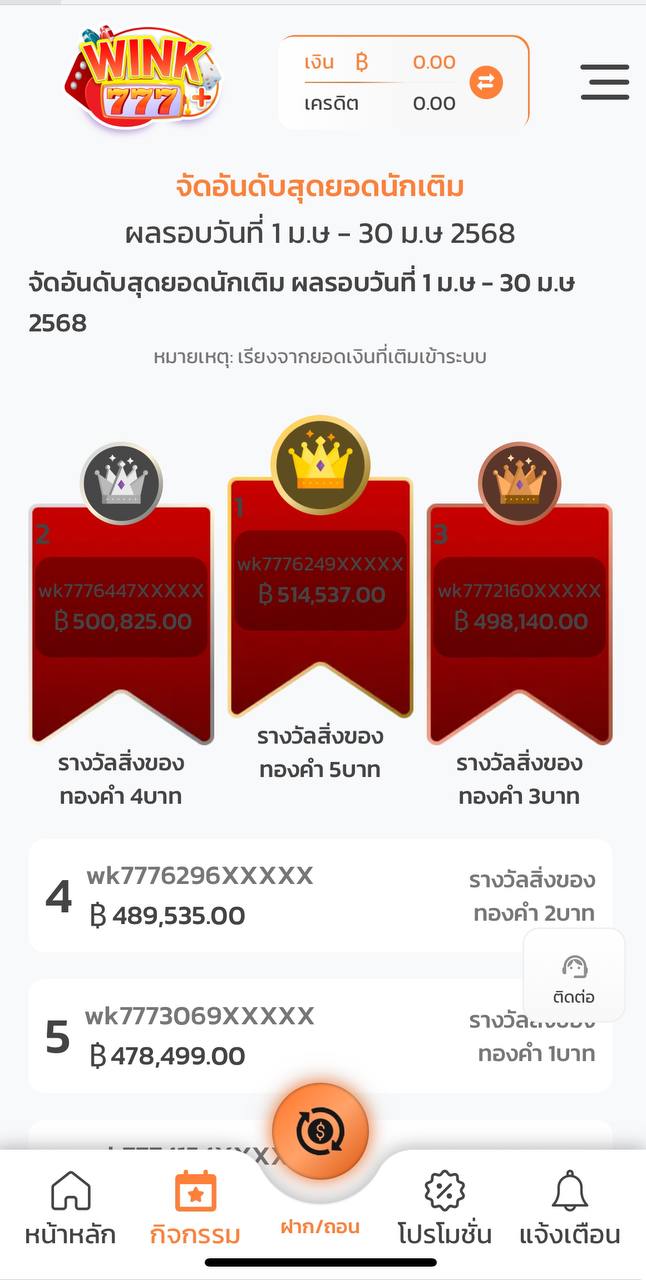Open the ติดต่อ contact support button

(574, 977)
